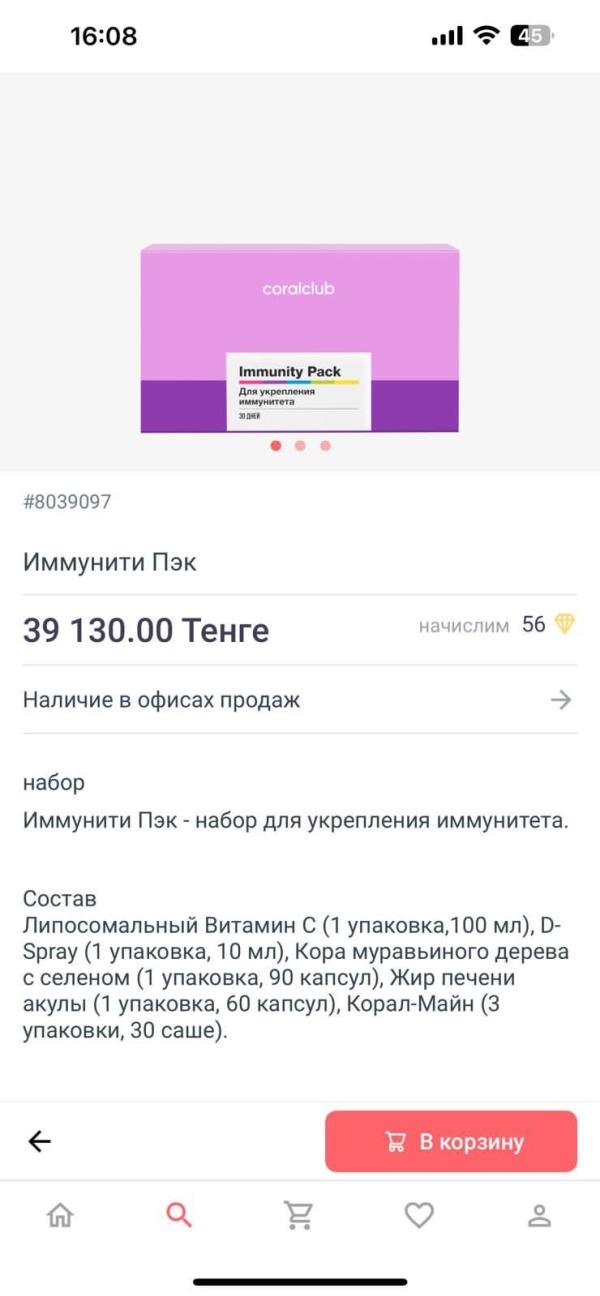Go back with the arrow icon
600x1296 pixels.
tap(40, 1141)
